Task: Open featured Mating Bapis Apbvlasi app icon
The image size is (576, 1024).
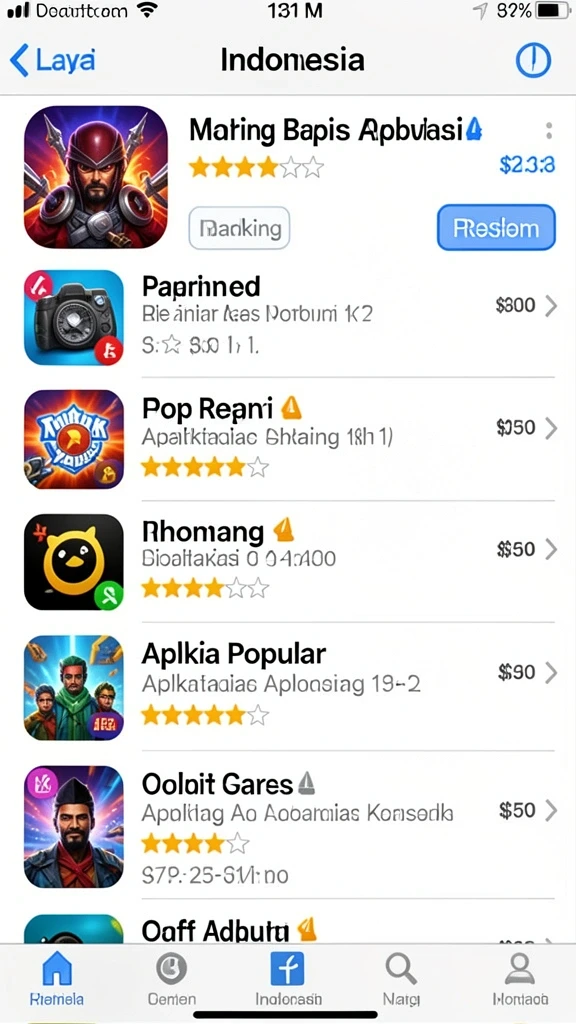Action: [x=96, y=176]
